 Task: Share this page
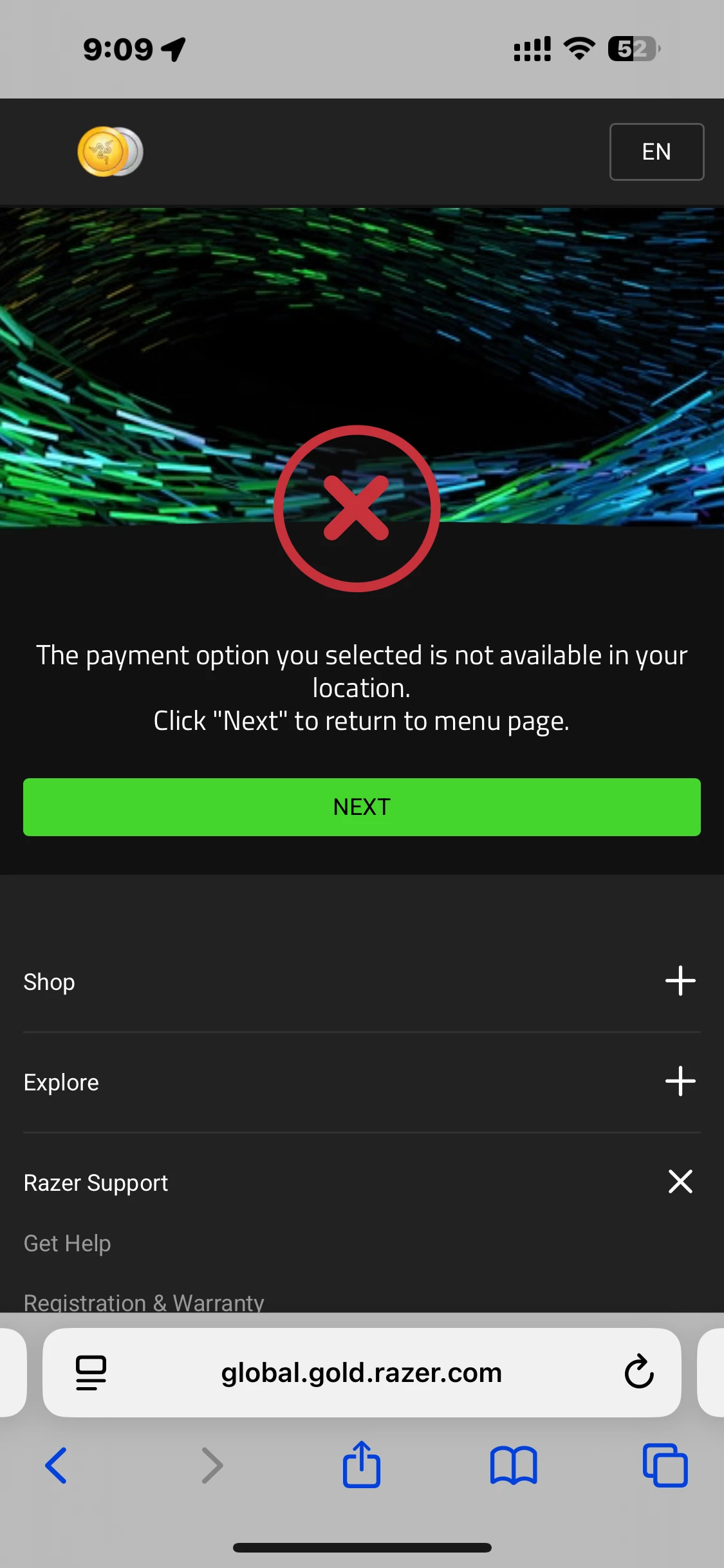[362, 1465]
